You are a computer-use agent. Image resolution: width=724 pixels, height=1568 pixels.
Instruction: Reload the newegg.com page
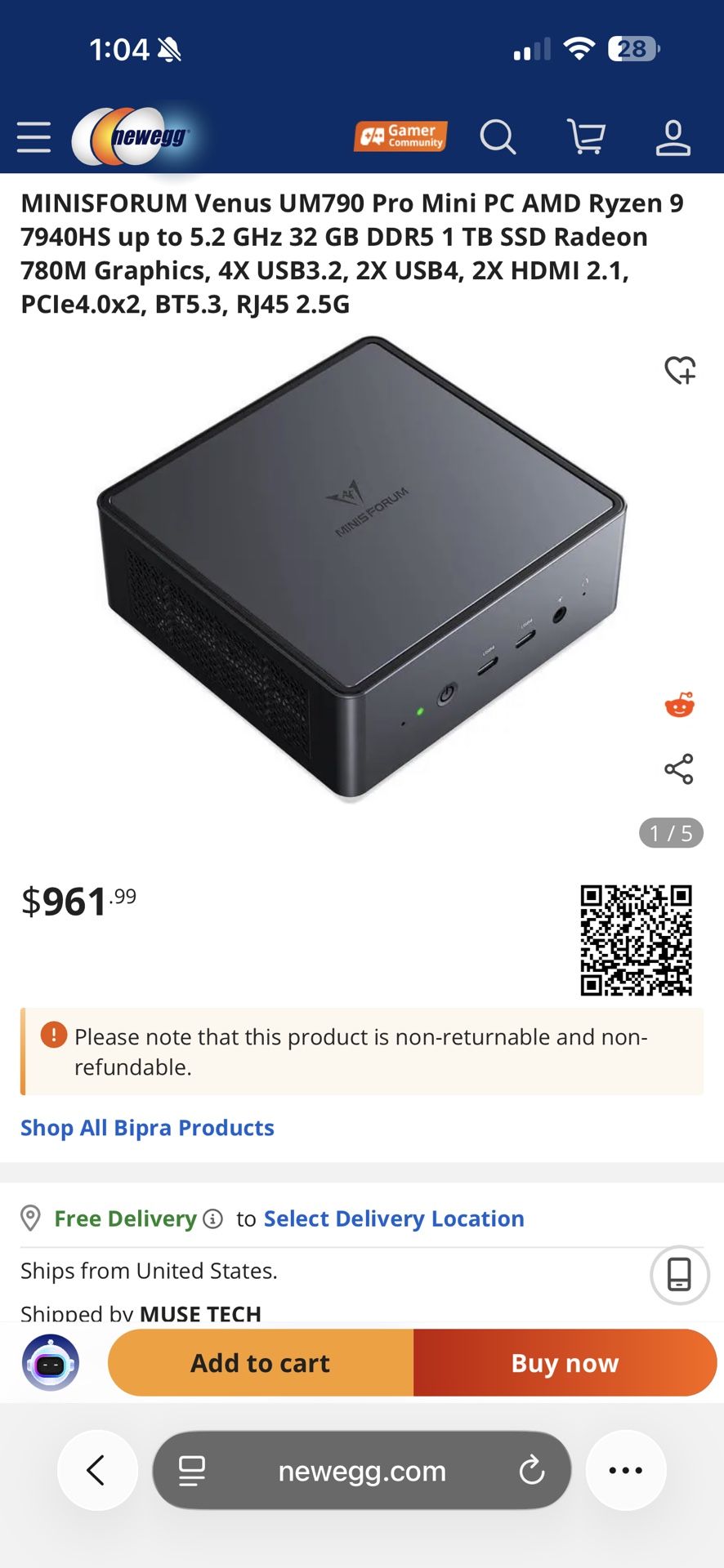click(x=532, y=1471)
